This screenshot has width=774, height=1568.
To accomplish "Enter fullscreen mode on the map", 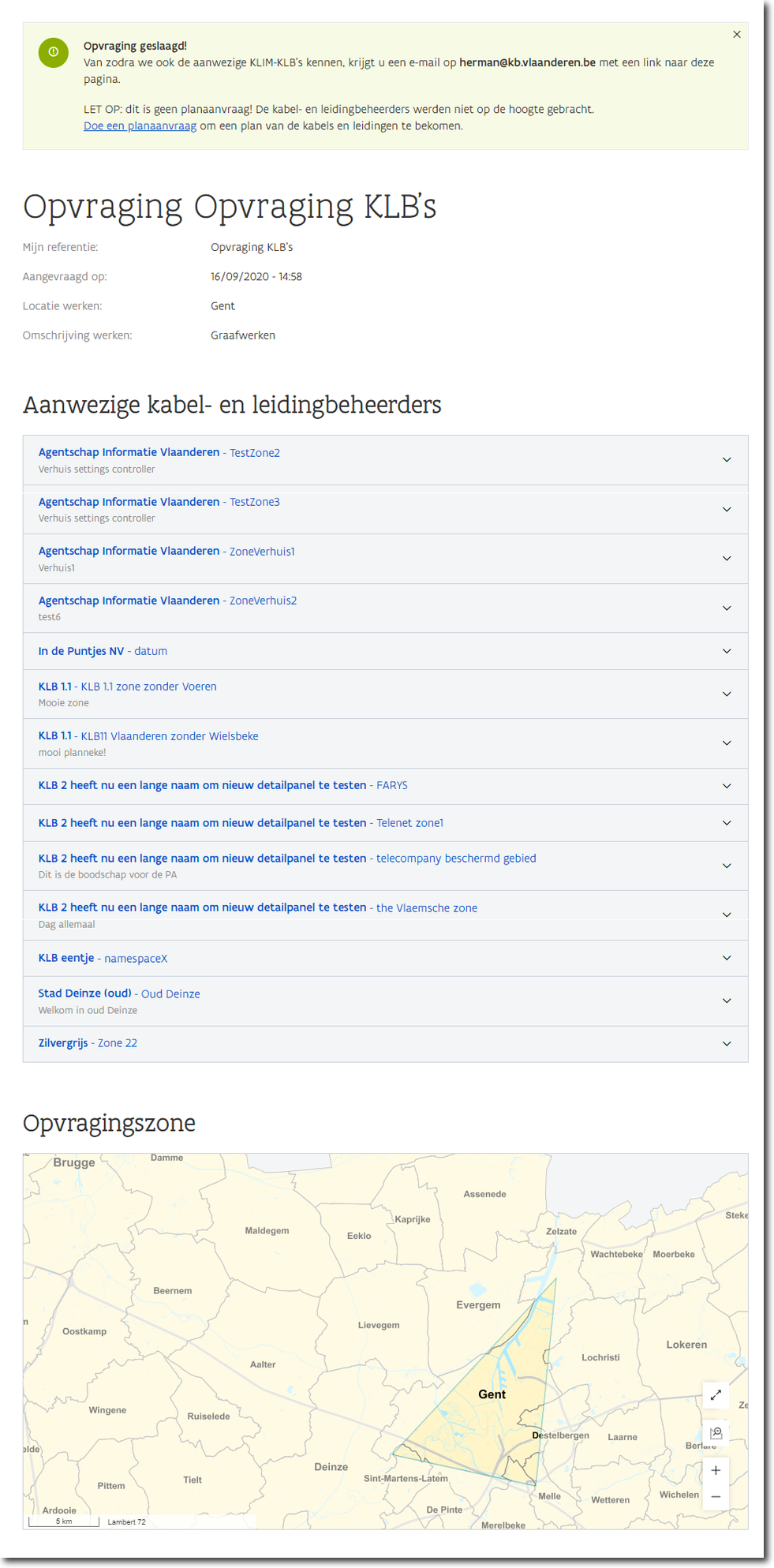I will (x=716, y=1395).
